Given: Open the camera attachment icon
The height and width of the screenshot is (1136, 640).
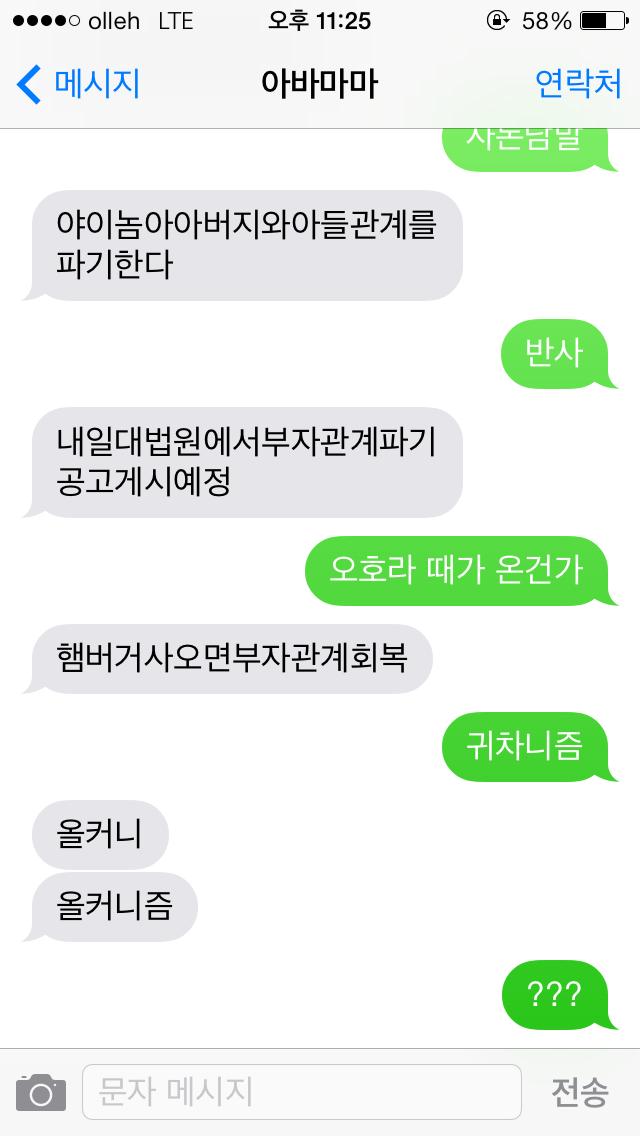Looking at the screenshot, I should [41, 1092].
